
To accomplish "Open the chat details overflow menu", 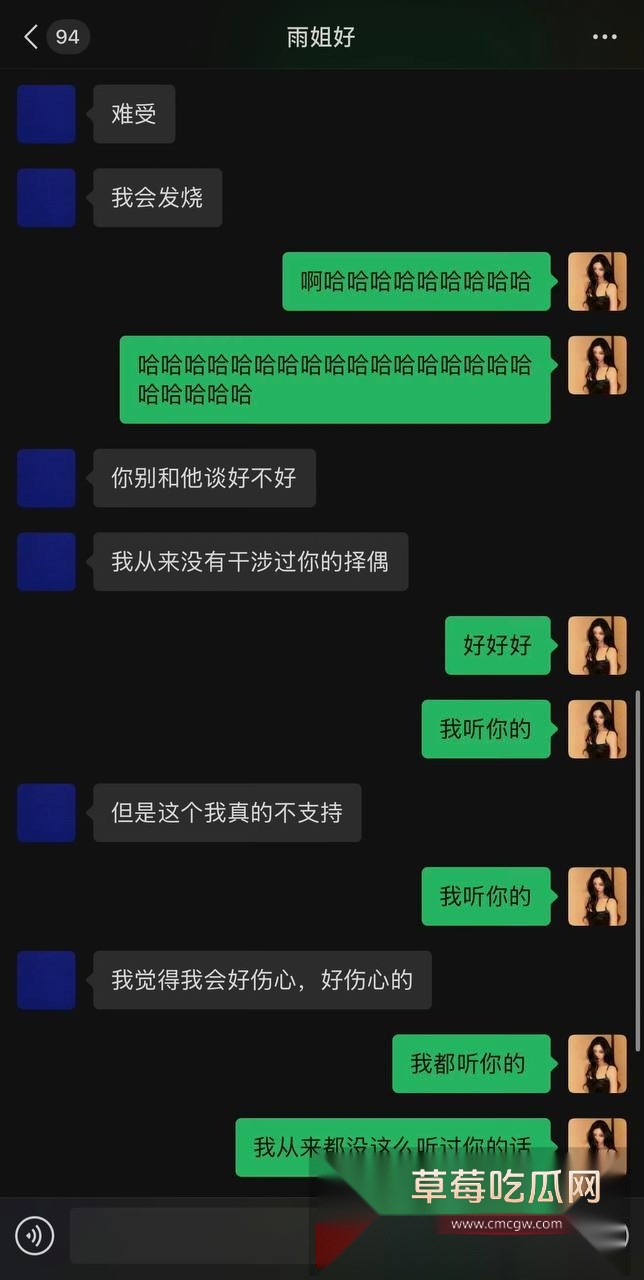I will coord(604,37).
